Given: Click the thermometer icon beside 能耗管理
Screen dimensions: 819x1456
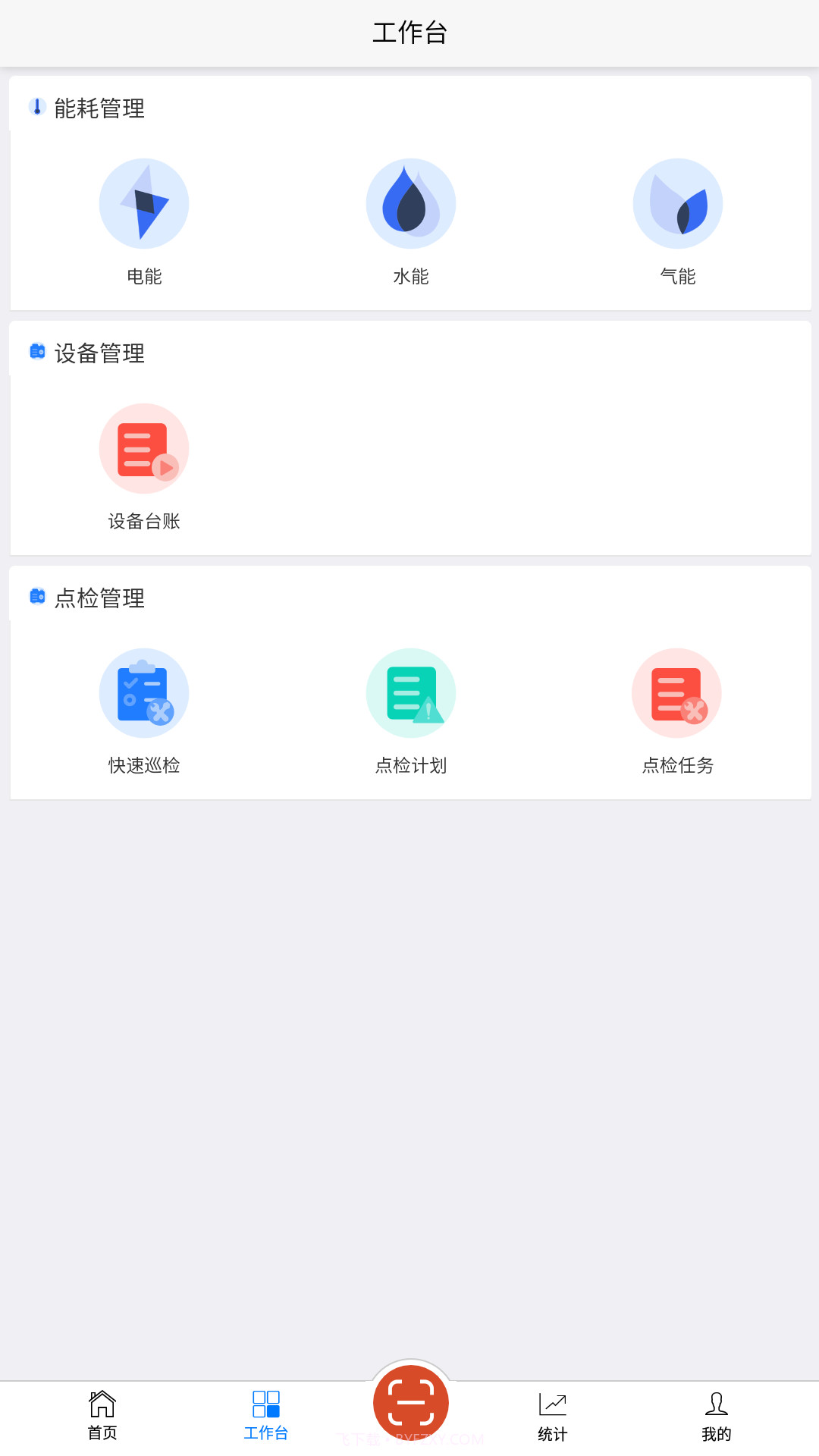Looking at the screenshot, I should (x=36, y=108).
